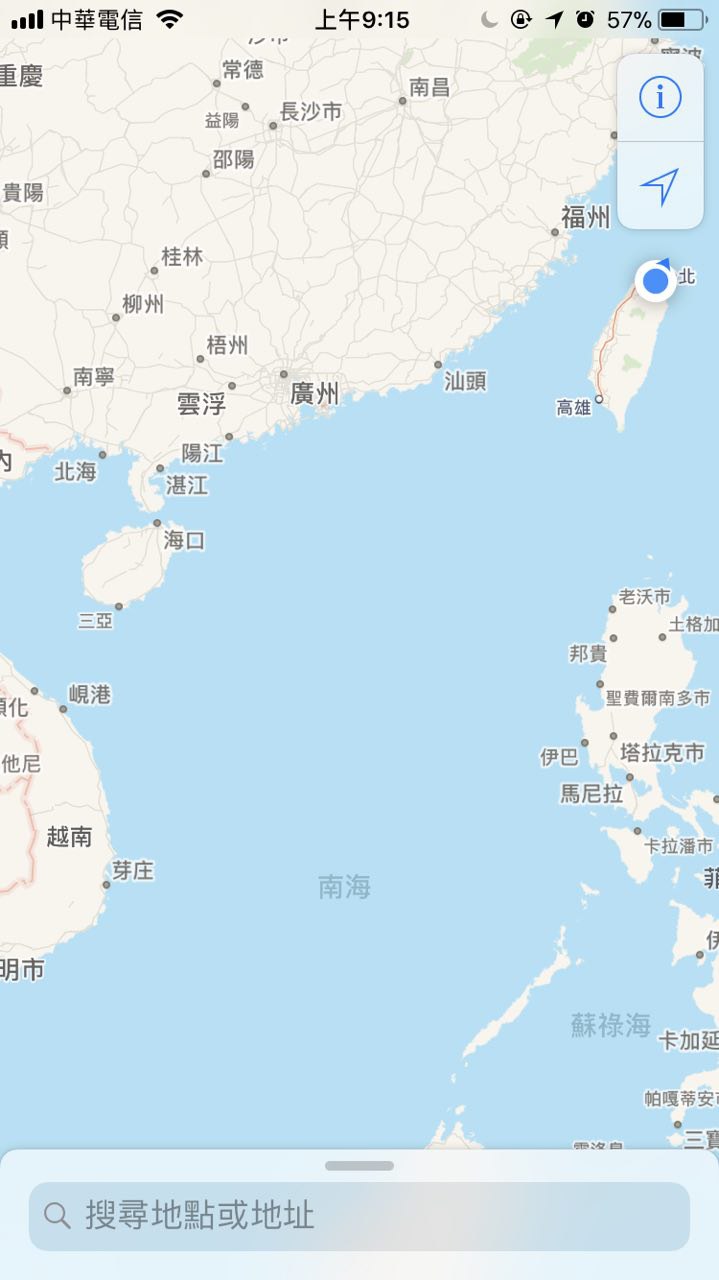Viewport: 719px width, 1280px height.
Task: Tap the search card grabber handle
Action: (360, 1166)
